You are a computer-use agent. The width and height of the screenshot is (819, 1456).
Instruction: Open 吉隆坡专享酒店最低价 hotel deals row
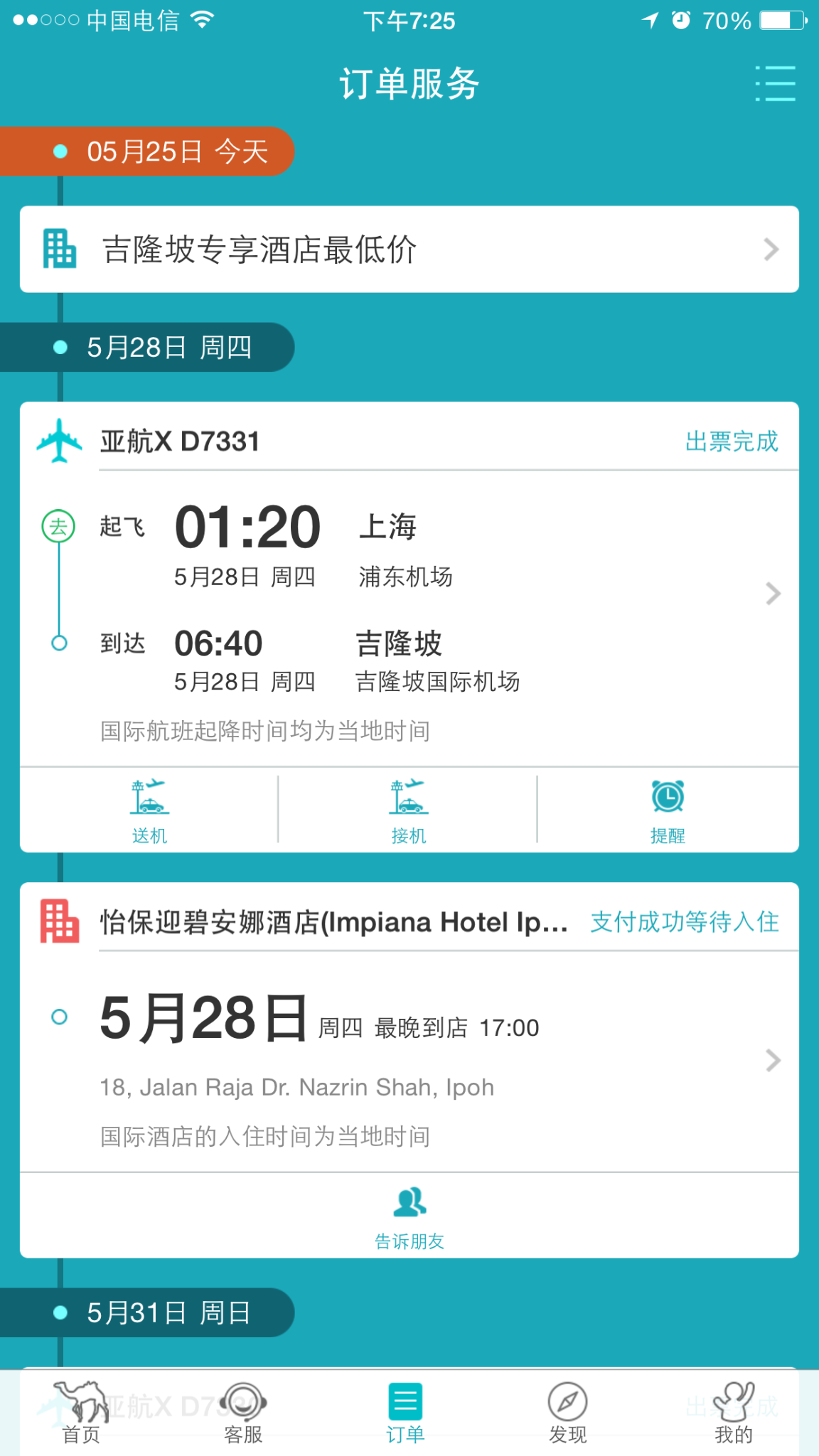(x=409, y=250)
